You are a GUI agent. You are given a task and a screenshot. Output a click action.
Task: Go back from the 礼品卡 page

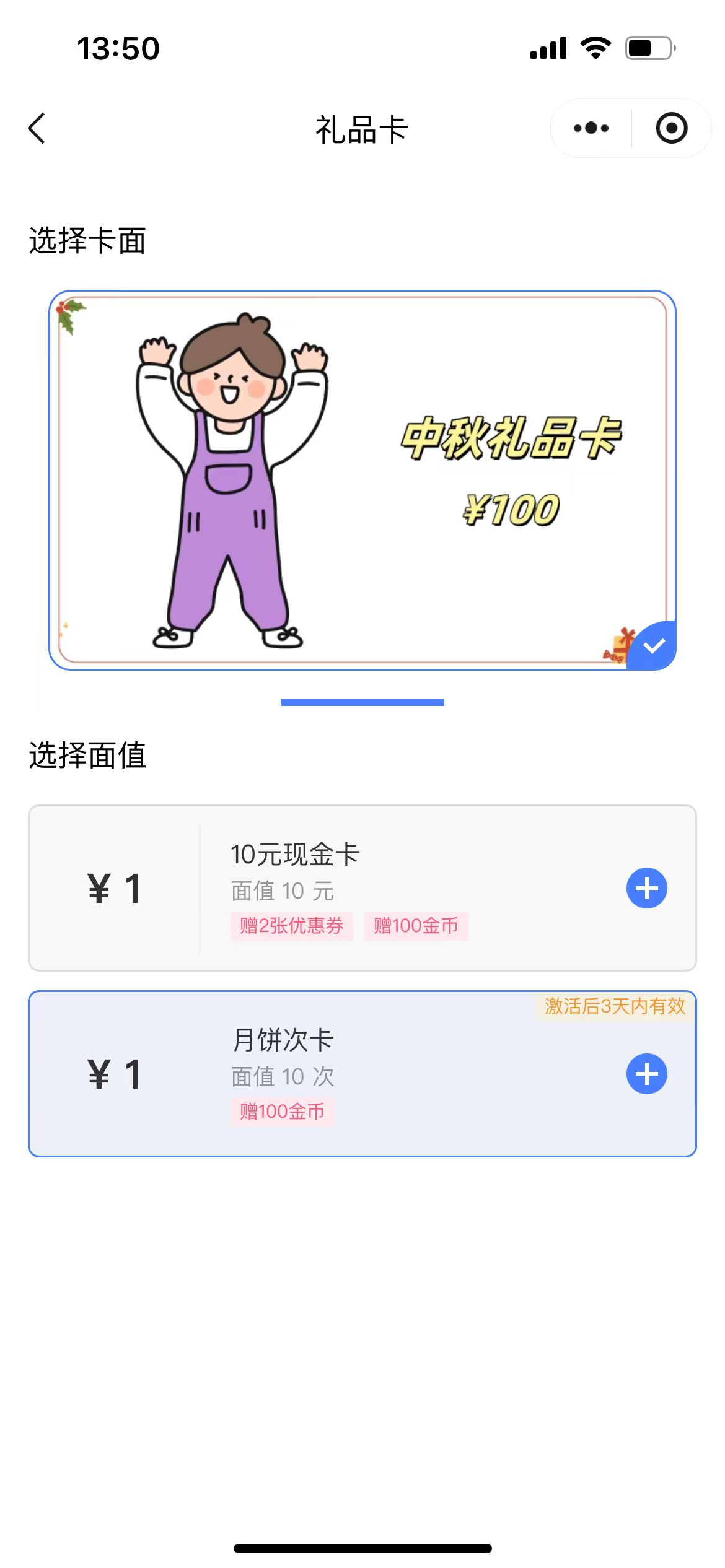click(37, 128)
